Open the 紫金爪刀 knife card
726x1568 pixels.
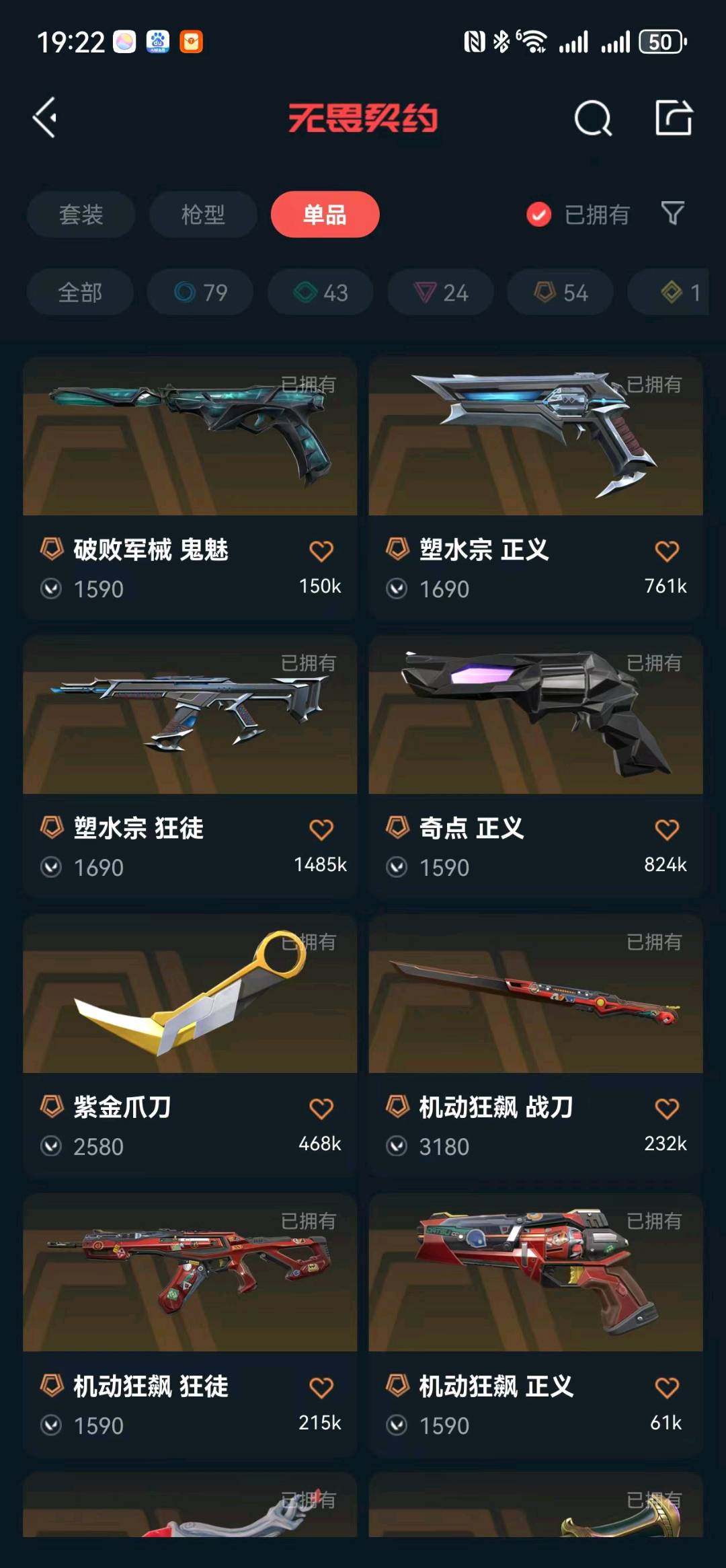pyautogui.click(x=190, y=994)
